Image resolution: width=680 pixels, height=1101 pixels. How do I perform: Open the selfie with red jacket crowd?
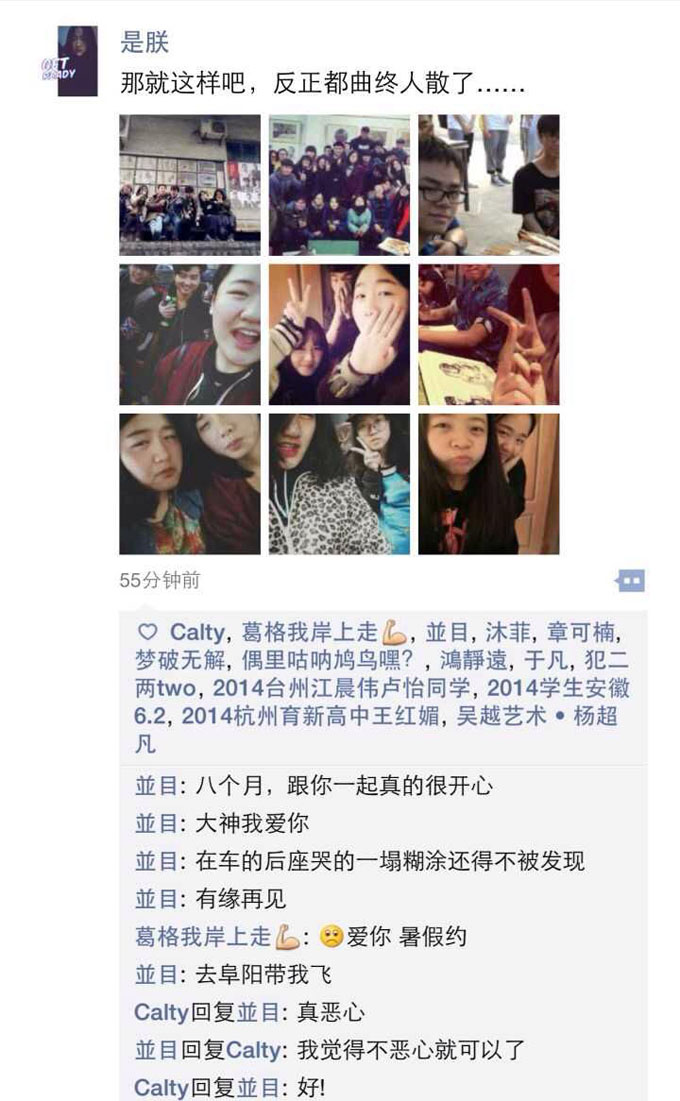pos(190,334)
